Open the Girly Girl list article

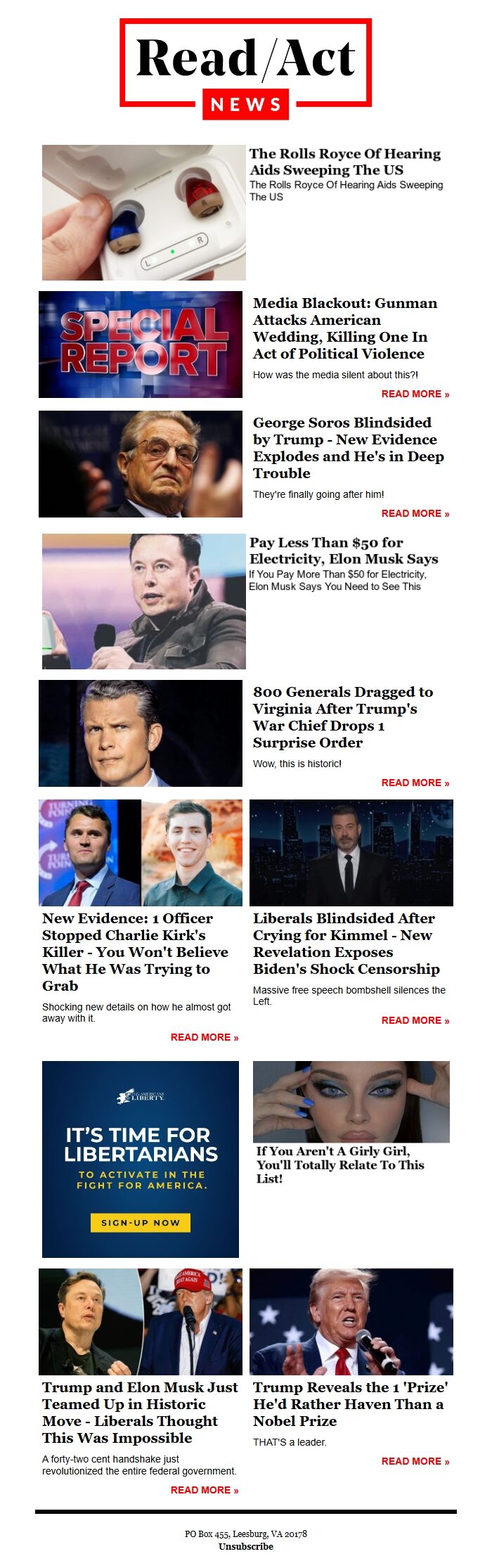[340, 1164]
